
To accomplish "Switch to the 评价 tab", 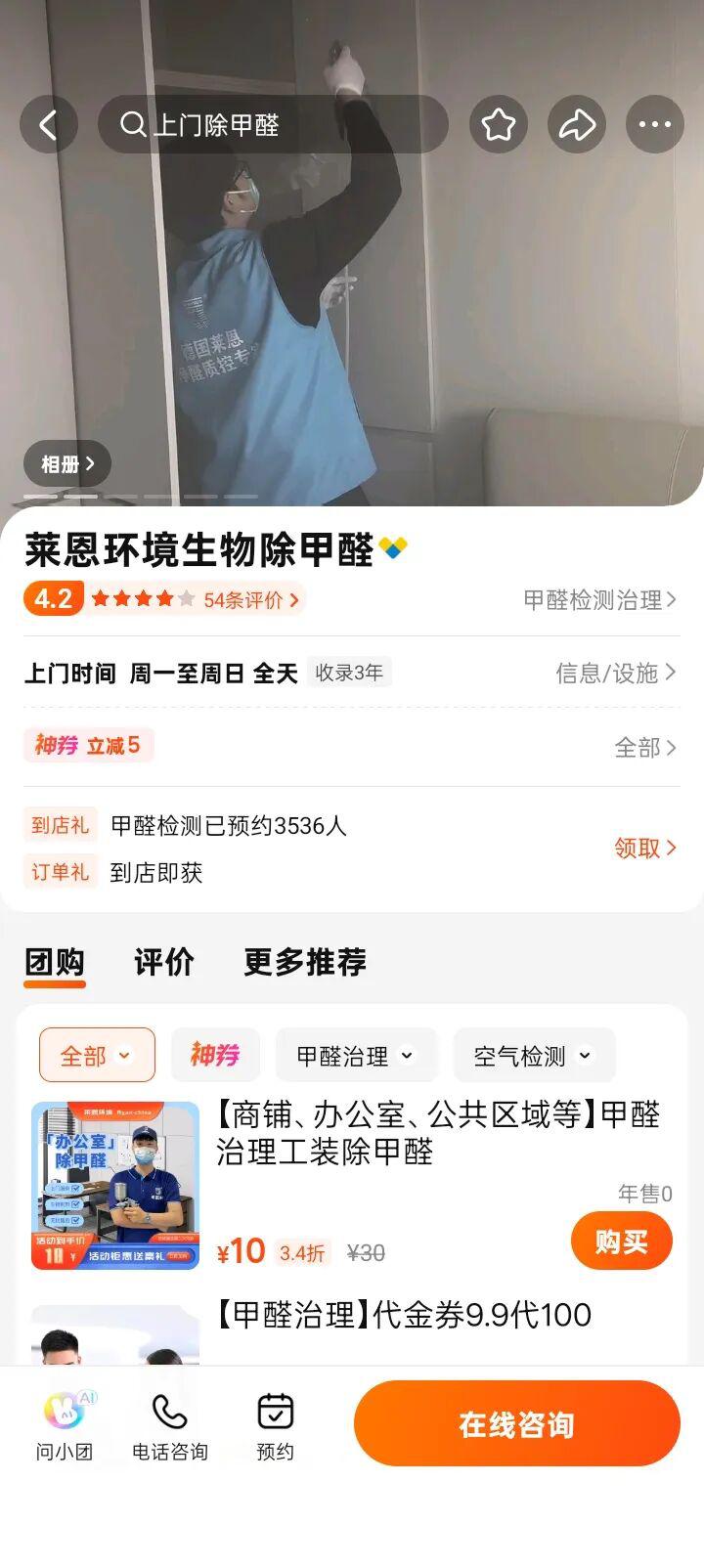I will click(x=163, y=962).
